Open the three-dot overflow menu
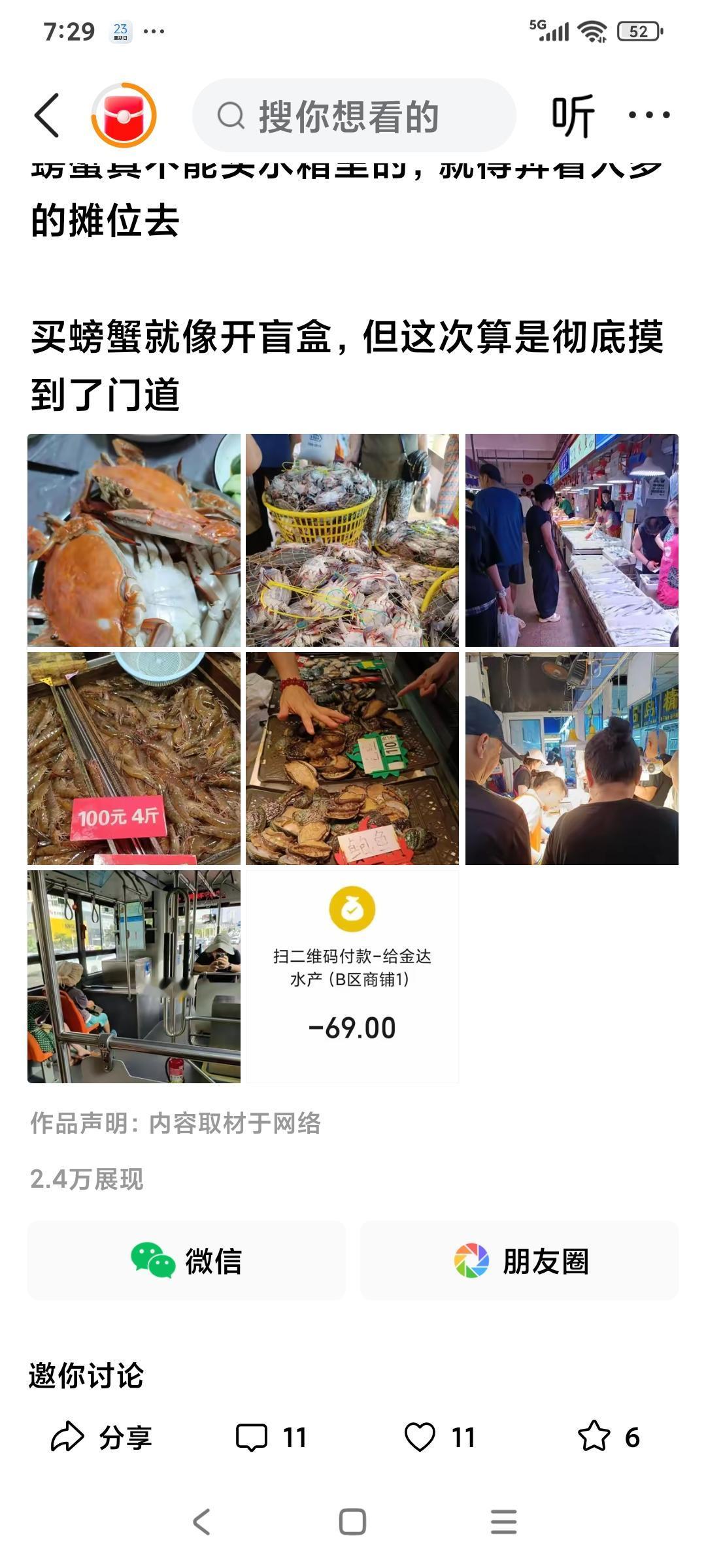 point(649,115)
